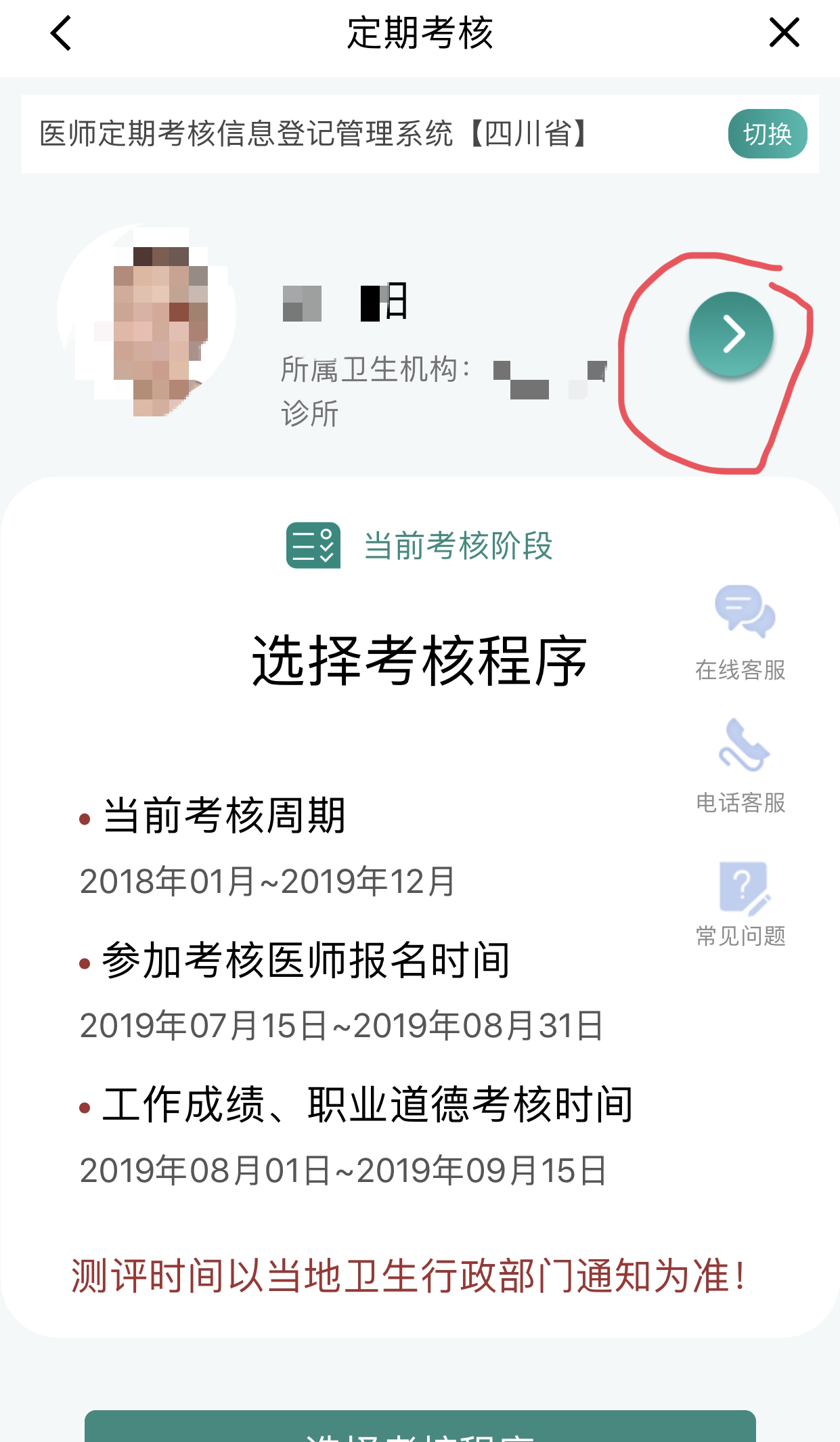Go back using the top-left arrow
This screenshot has height=1442, width=840.
(x=61, y=33)
